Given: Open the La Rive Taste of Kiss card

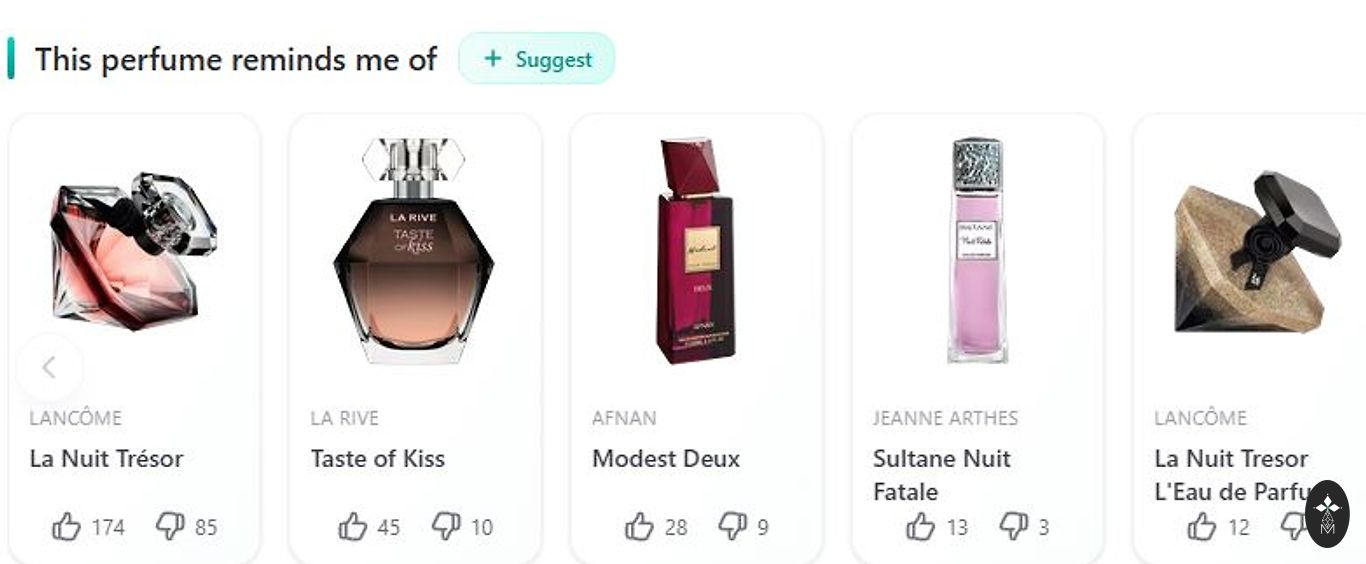Looking at the screenshot, I should pyautogui.click(x=413, y=250).
